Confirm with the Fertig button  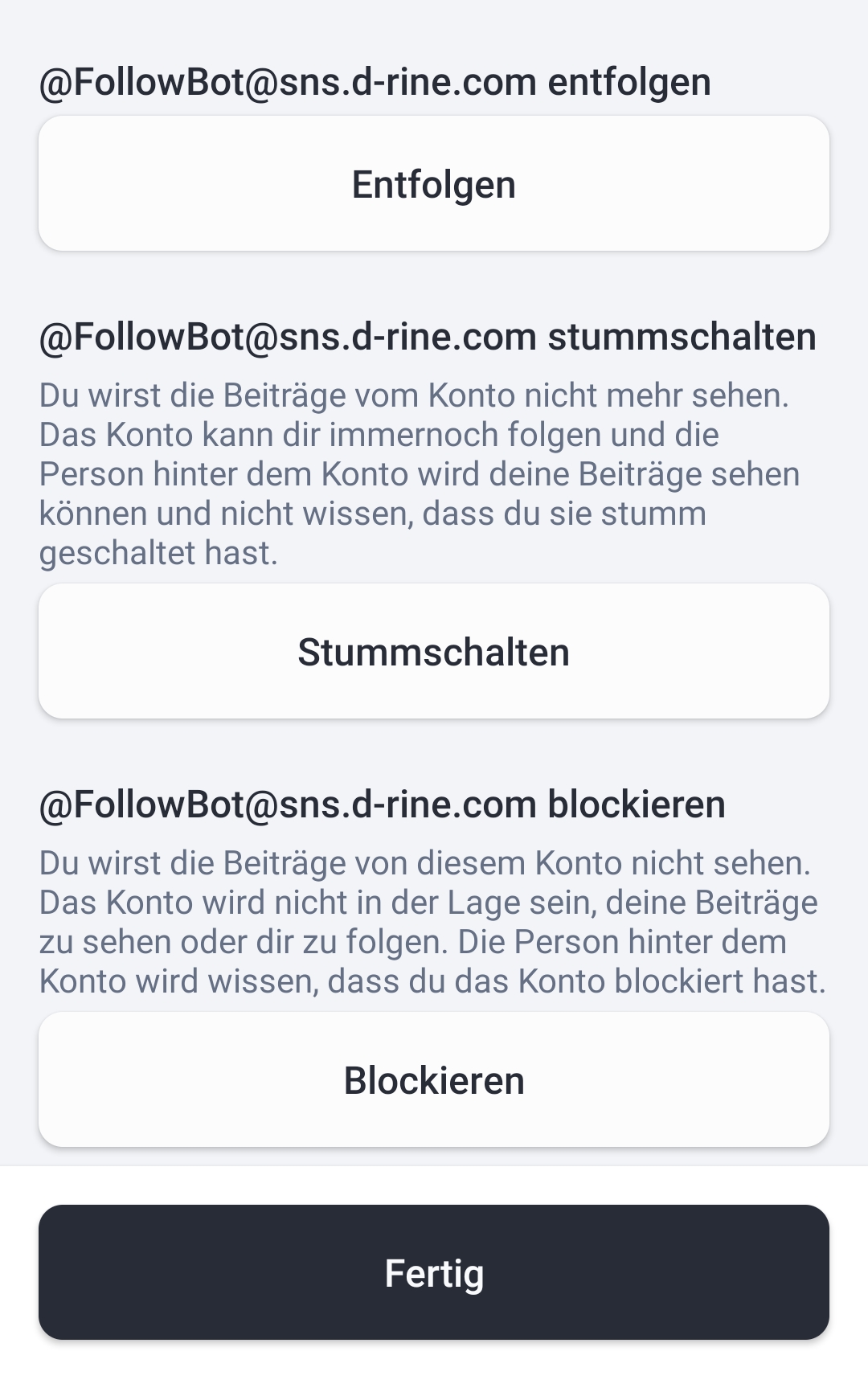click(x=434, y=1272)
